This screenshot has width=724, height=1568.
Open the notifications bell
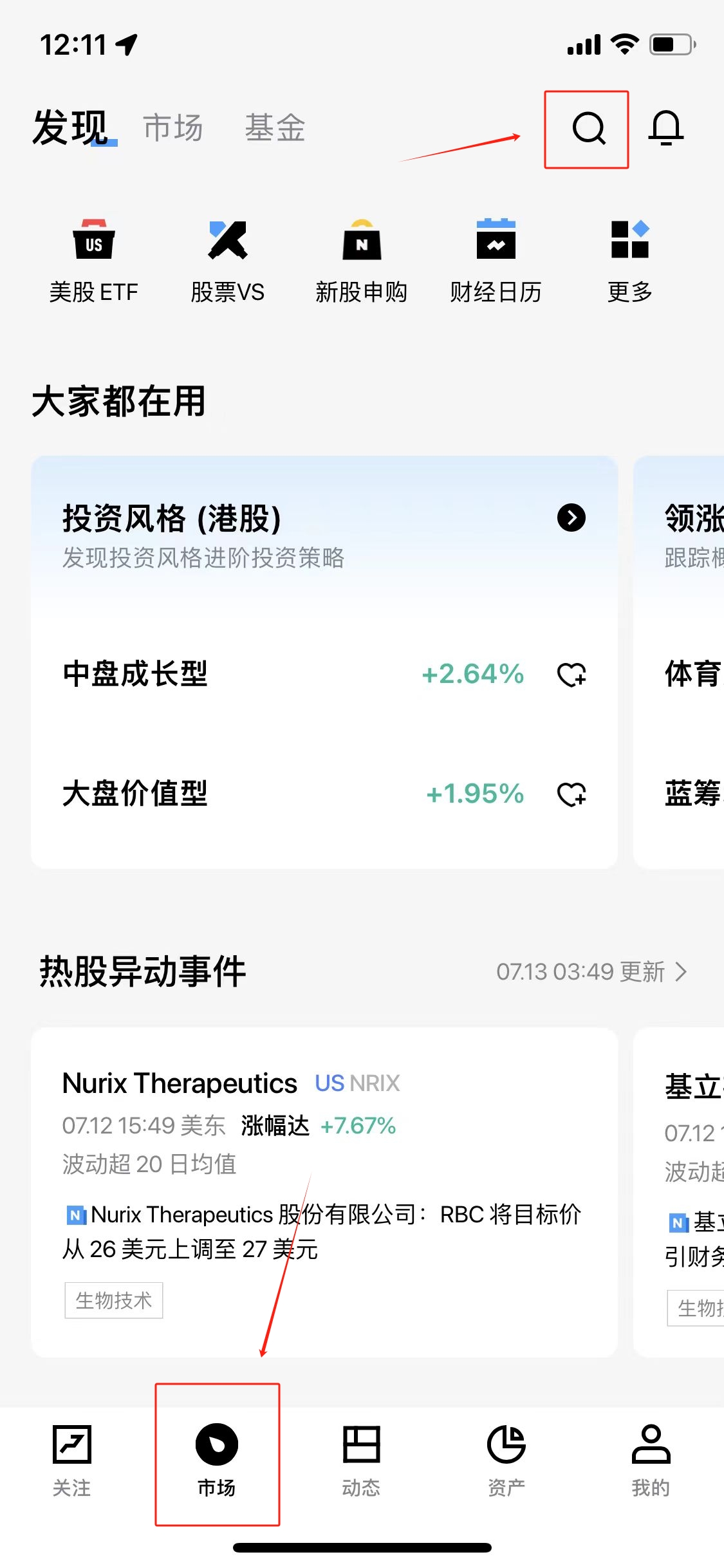(665, 128)
